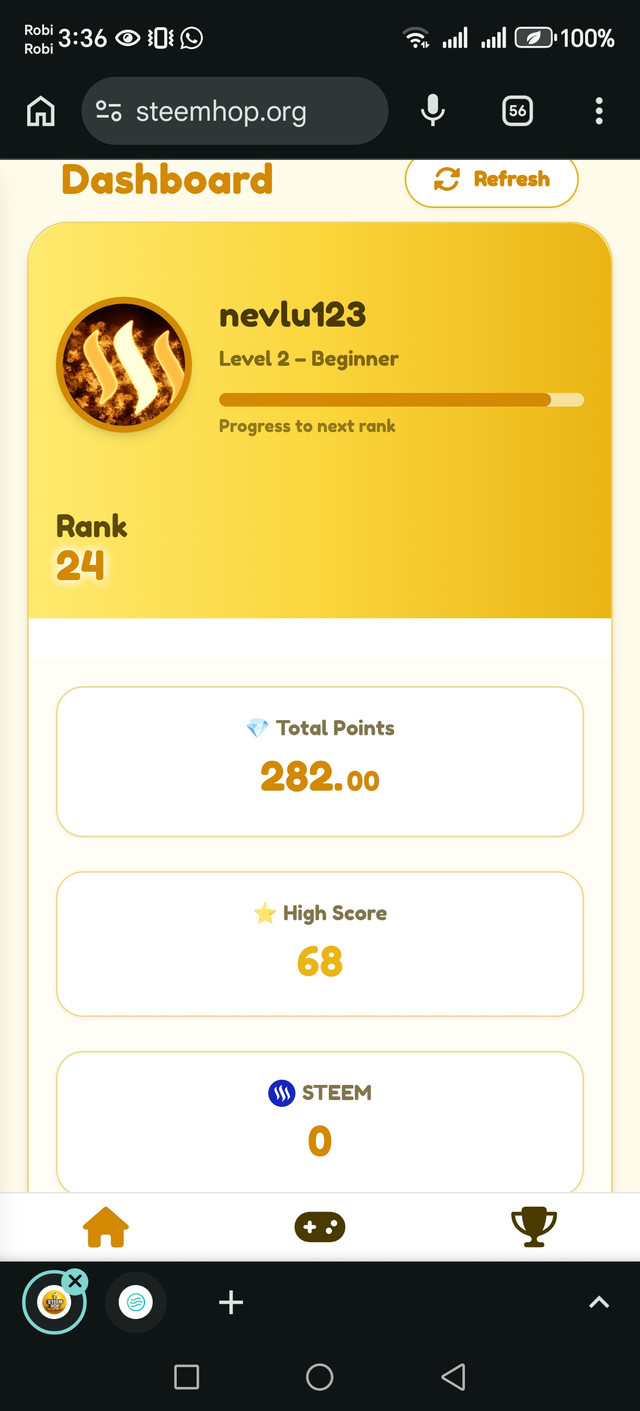
Task: Expand the tab strip with the up chevron
Action: (598, 1302)
